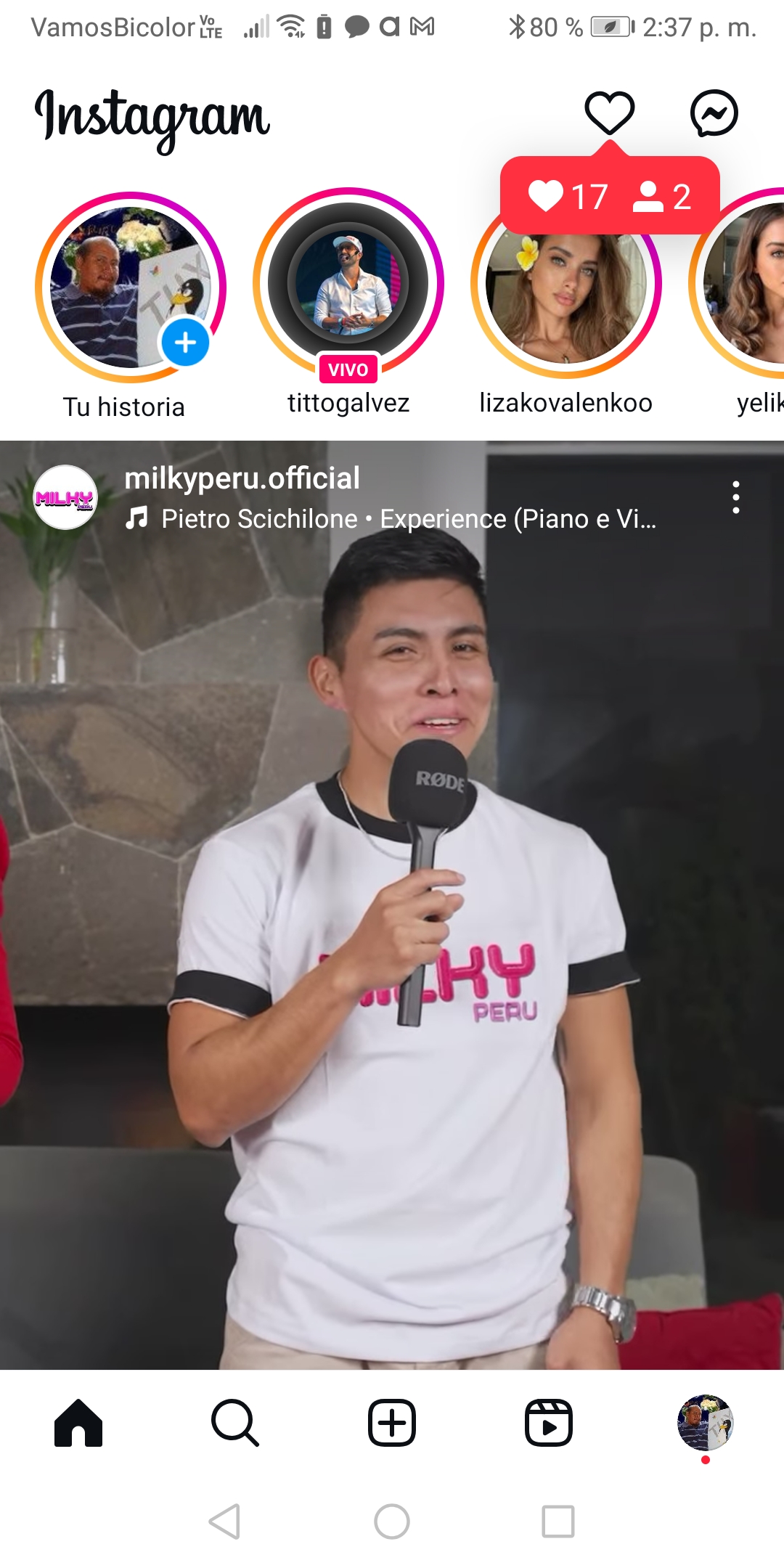The height and width of the screenshot is (1568, 784).
Task: Open Messenger direct messages
Action: point(714,113)
